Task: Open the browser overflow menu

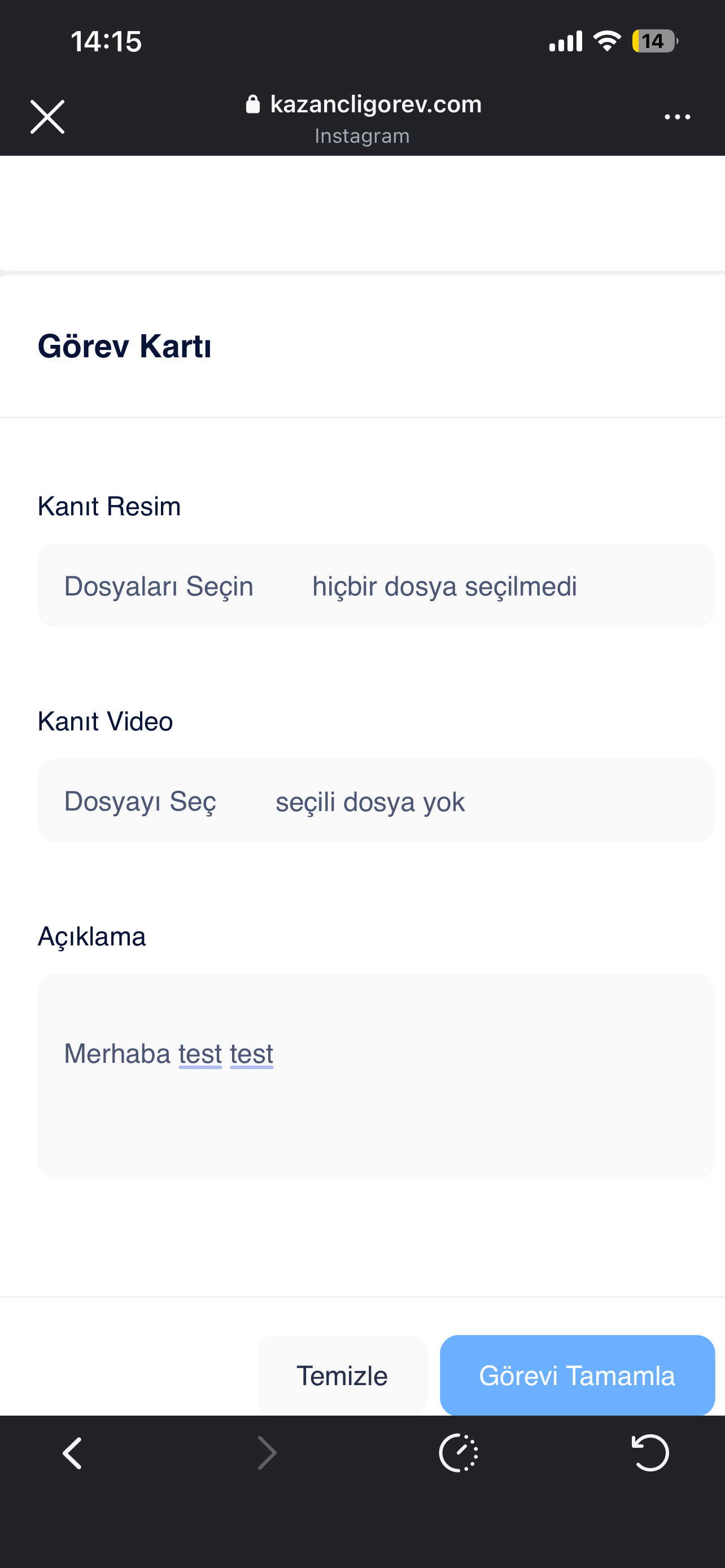Action: tap(677, 117)
